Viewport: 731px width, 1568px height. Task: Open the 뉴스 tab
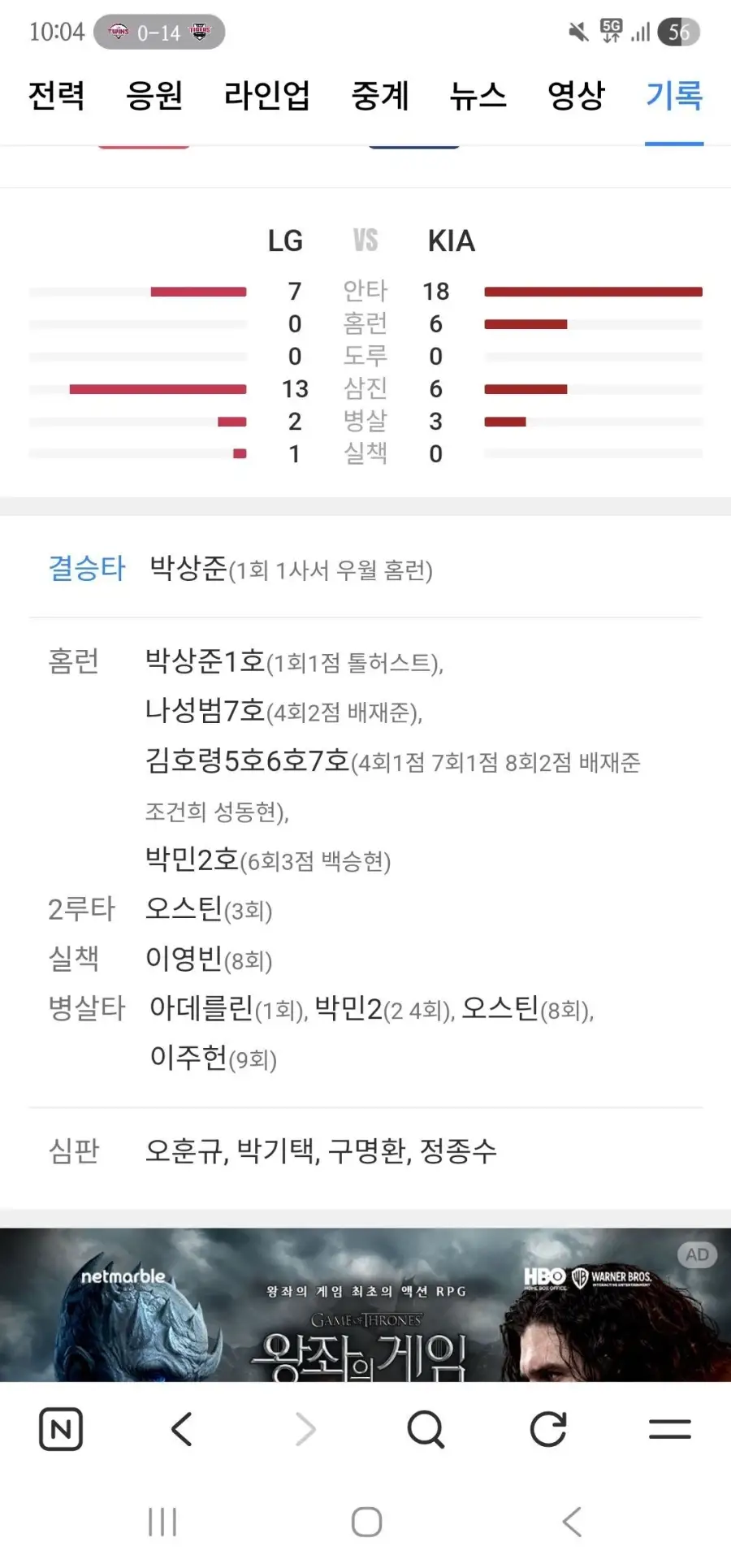point(478,96)
